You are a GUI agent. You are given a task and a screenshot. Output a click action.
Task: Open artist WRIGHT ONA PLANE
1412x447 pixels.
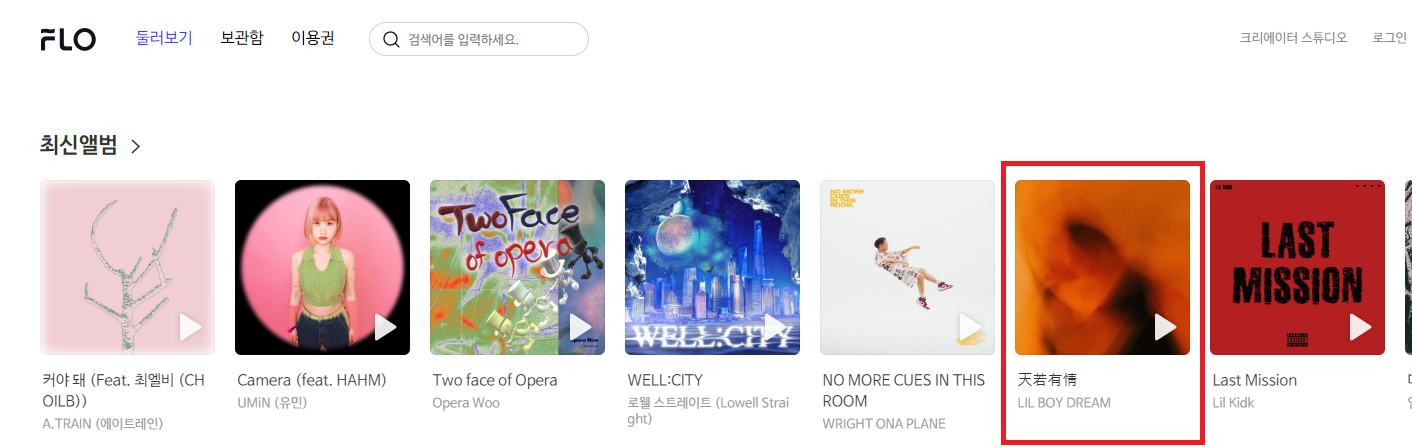click(884, 424)
